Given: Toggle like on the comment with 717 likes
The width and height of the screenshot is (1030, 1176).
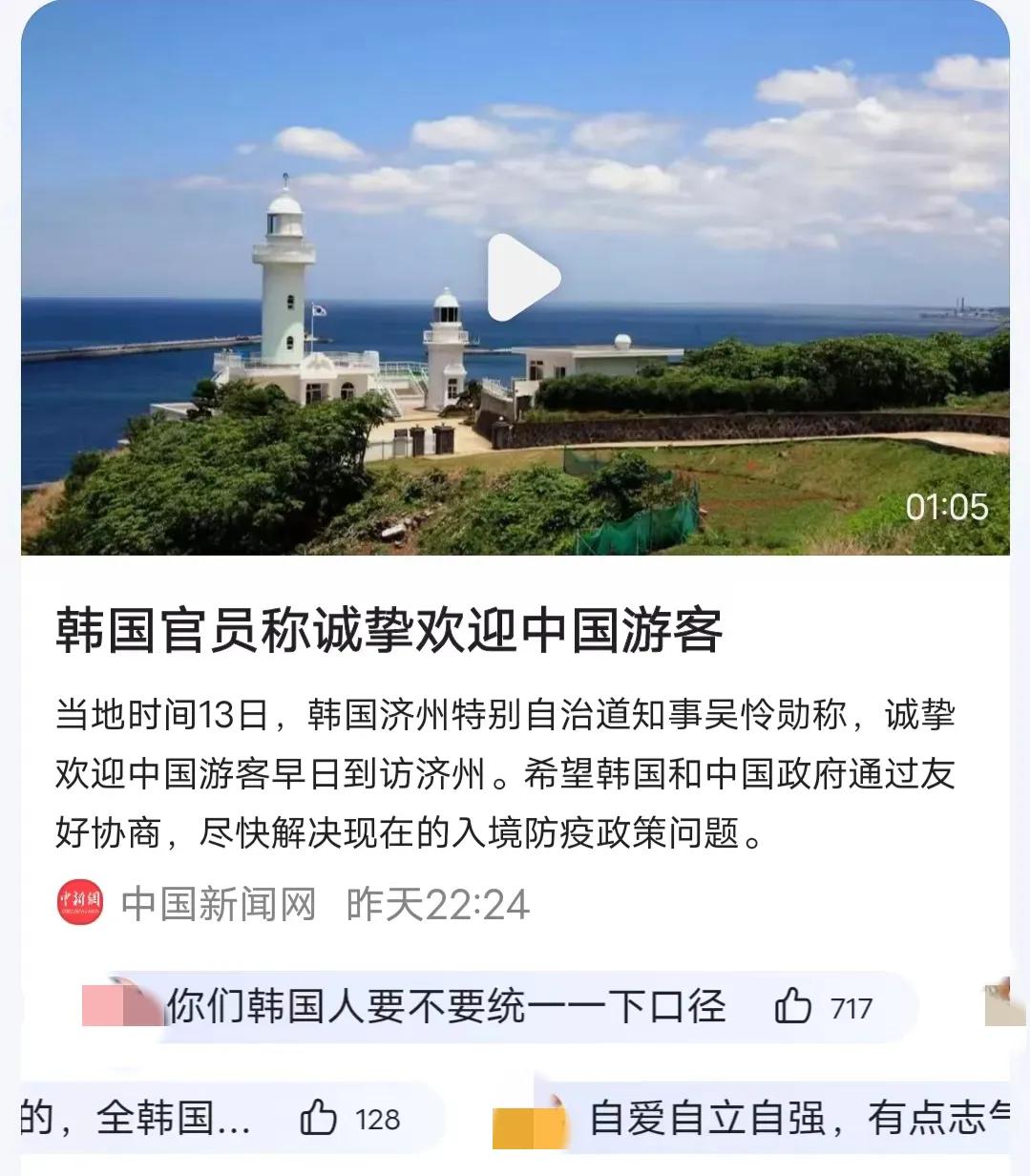Looking at the screenshot, I should (793, 1007).
